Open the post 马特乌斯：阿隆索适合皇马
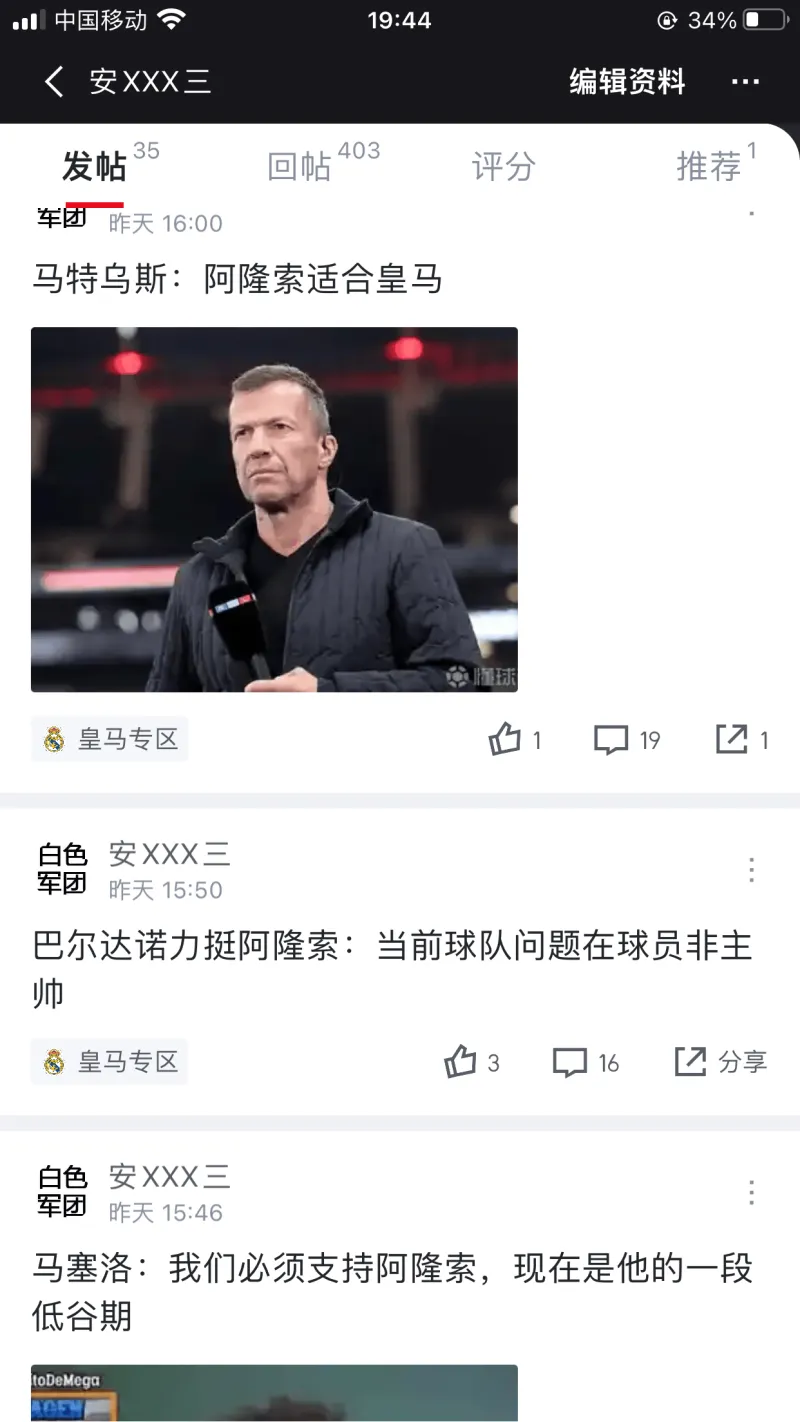Image resolution: width=800 pixels, height=1422 pixels. [x=238, y=279]
